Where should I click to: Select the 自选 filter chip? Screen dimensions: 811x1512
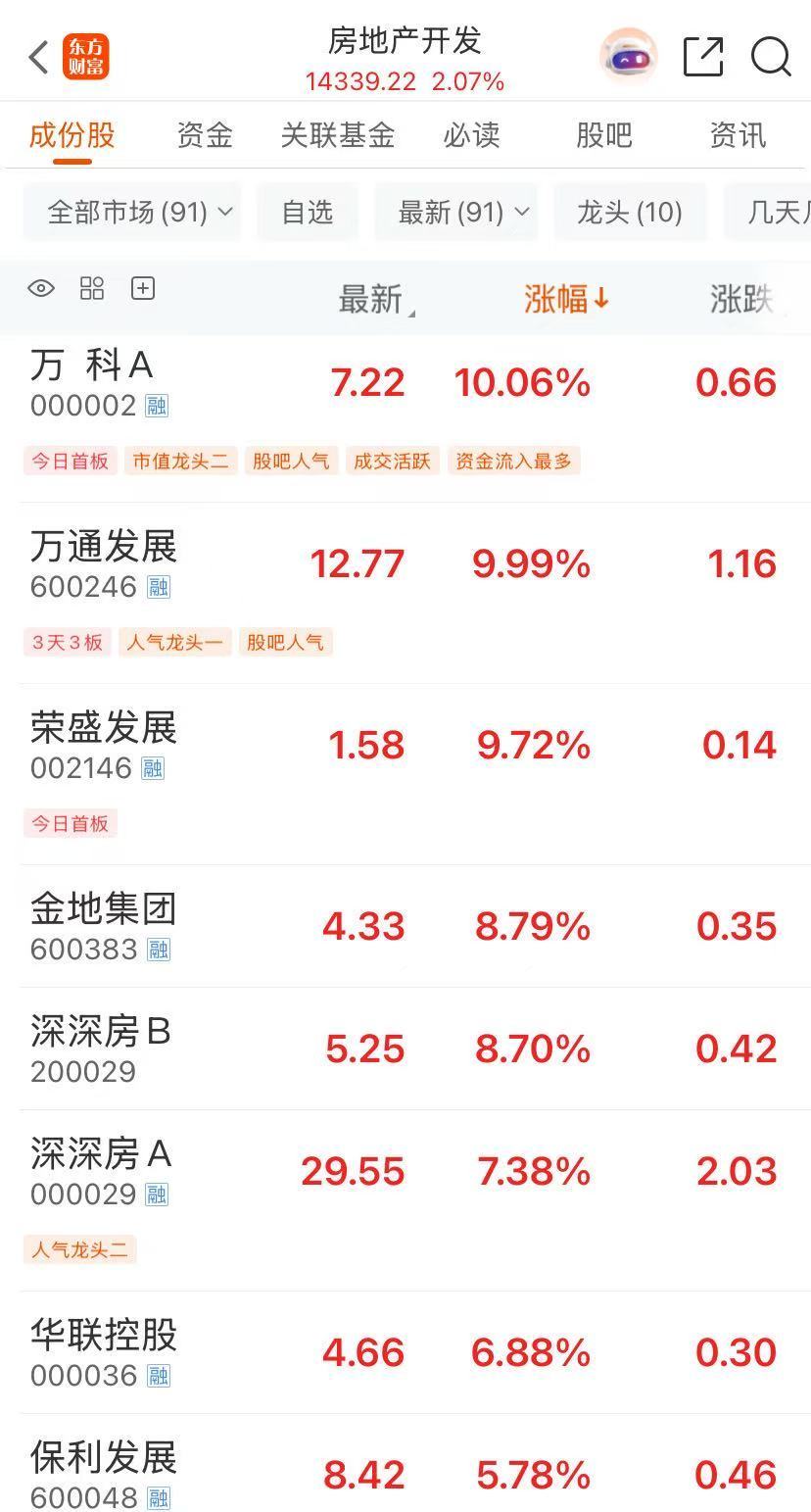[308, 212]
